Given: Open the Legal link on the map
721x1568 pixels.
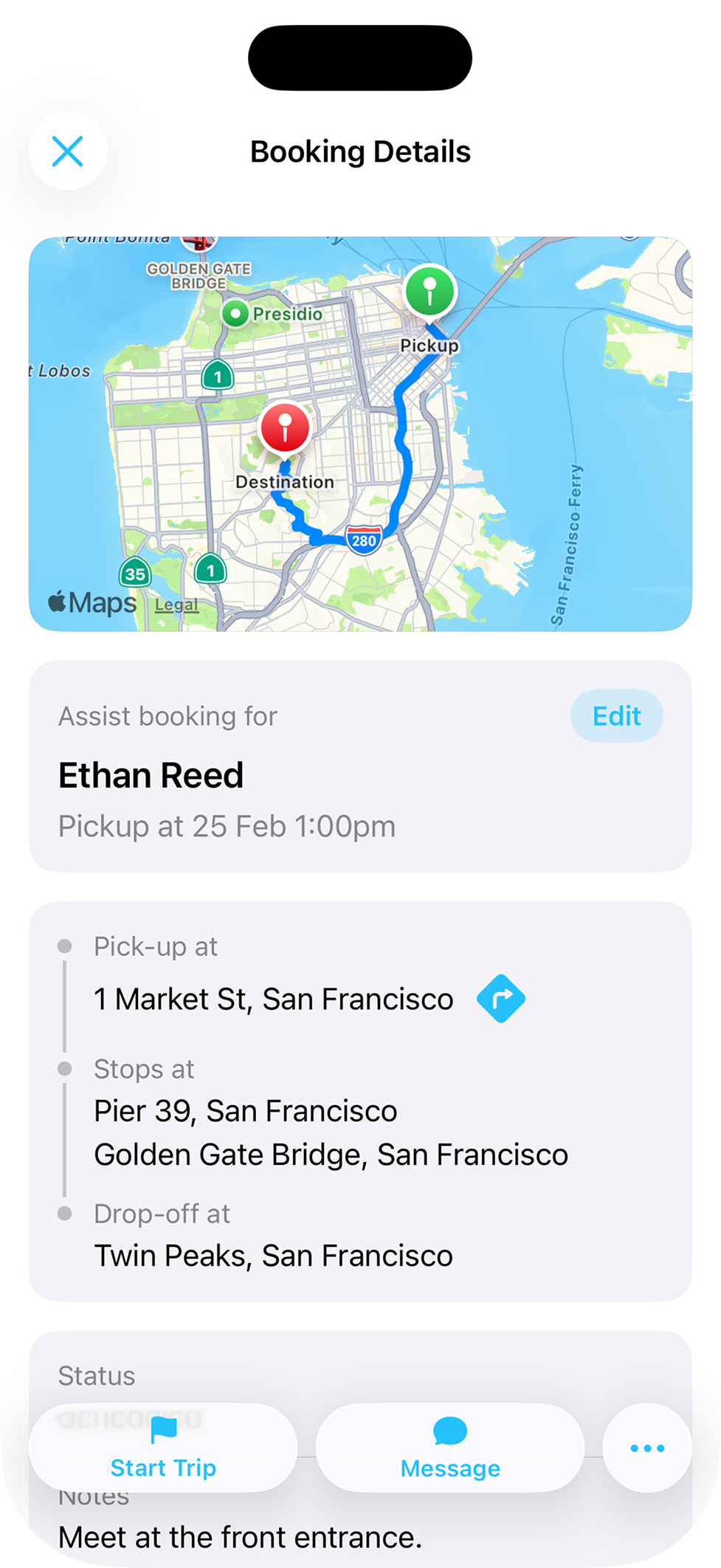Looking at the screenshot, I should pos(176,604).
